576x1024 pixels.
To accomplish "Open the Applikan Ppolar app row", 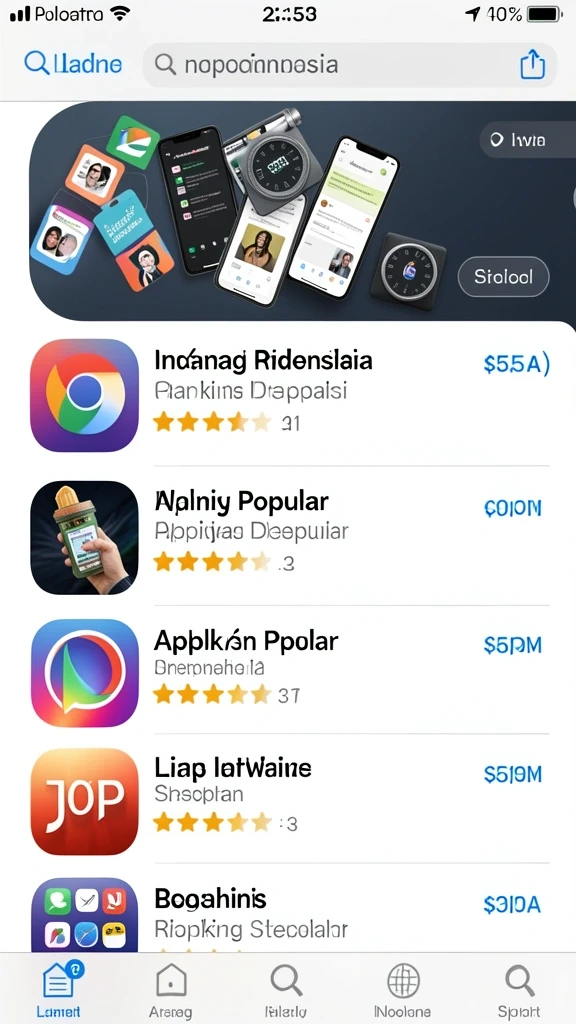I will (x=290, y=673).
